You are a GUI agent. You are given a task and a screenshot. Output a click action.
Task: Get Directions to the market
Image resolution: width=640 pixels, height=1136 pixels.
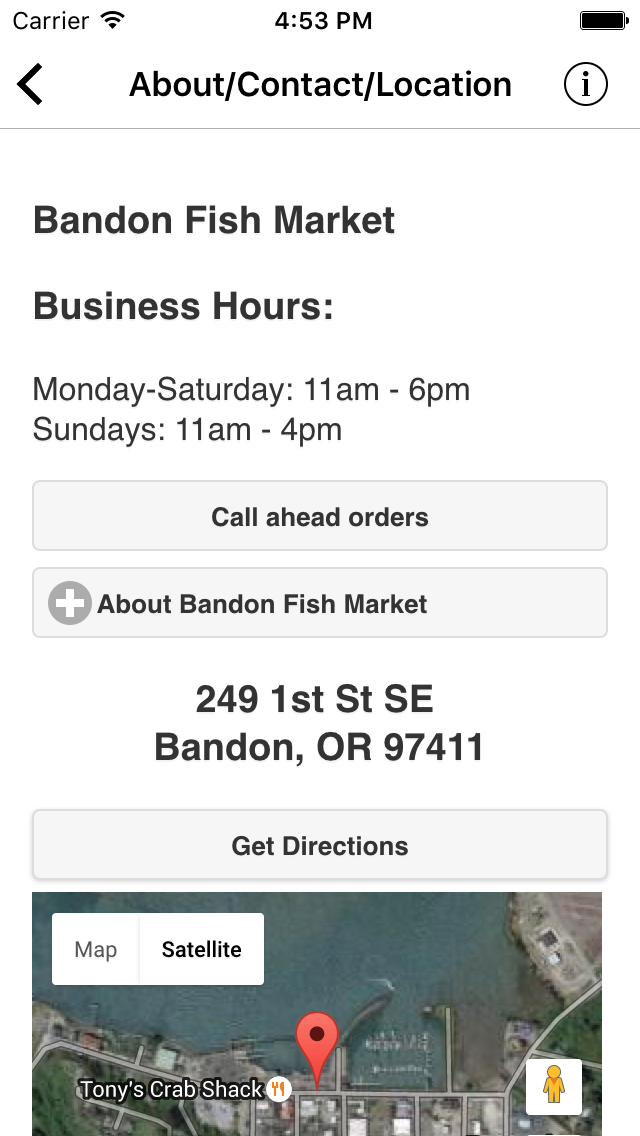tap(320, 845)
